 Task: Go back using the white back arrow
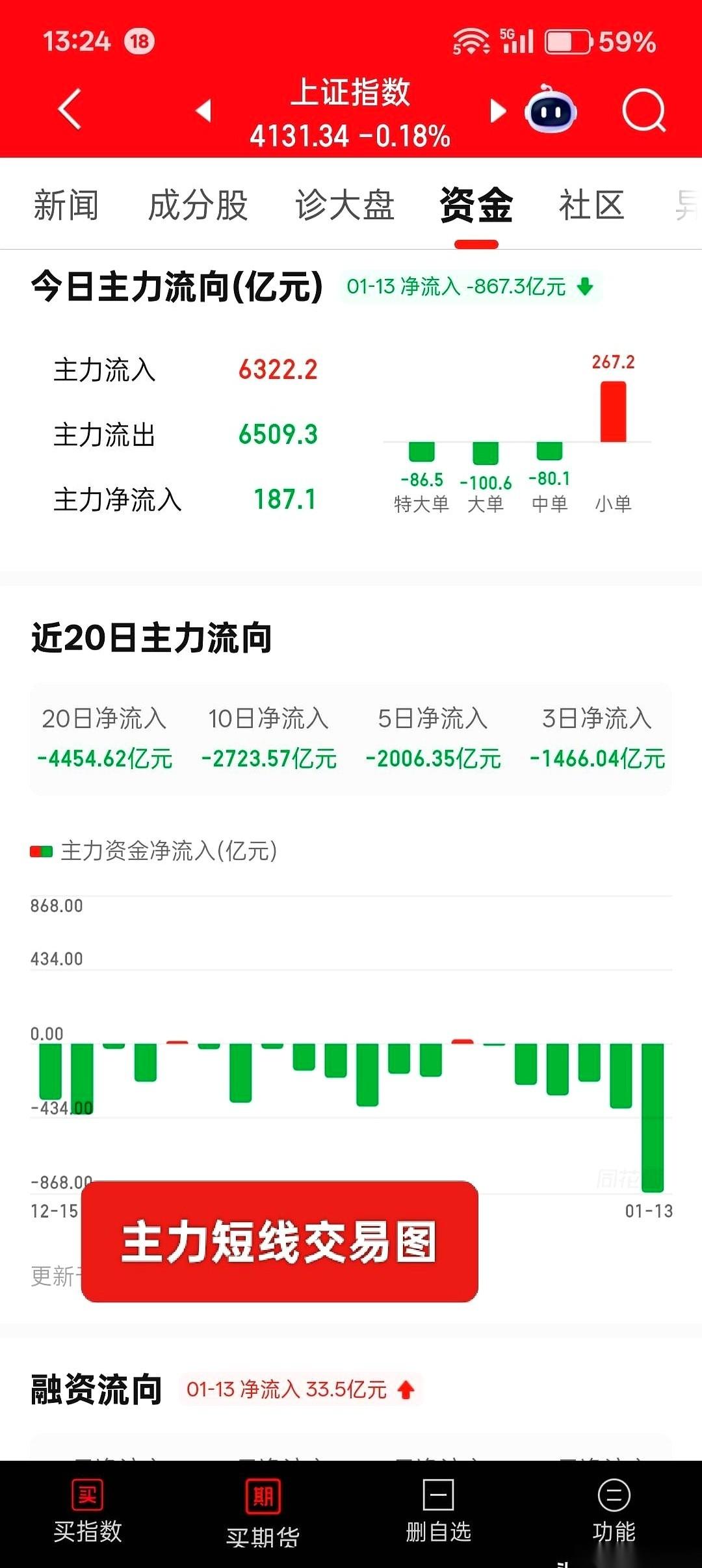(x=70, y=111)
